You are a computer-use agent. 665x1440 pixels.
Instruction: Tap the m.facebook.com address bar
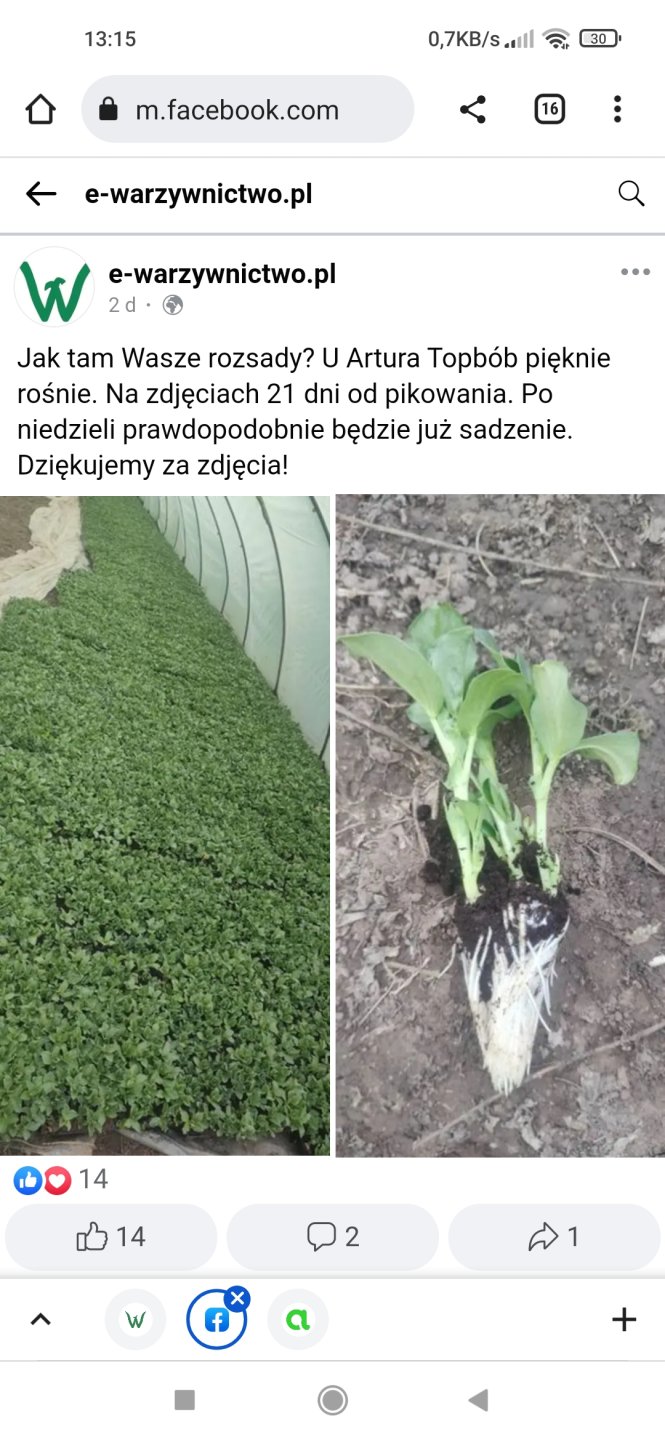(x=247, y=110)
